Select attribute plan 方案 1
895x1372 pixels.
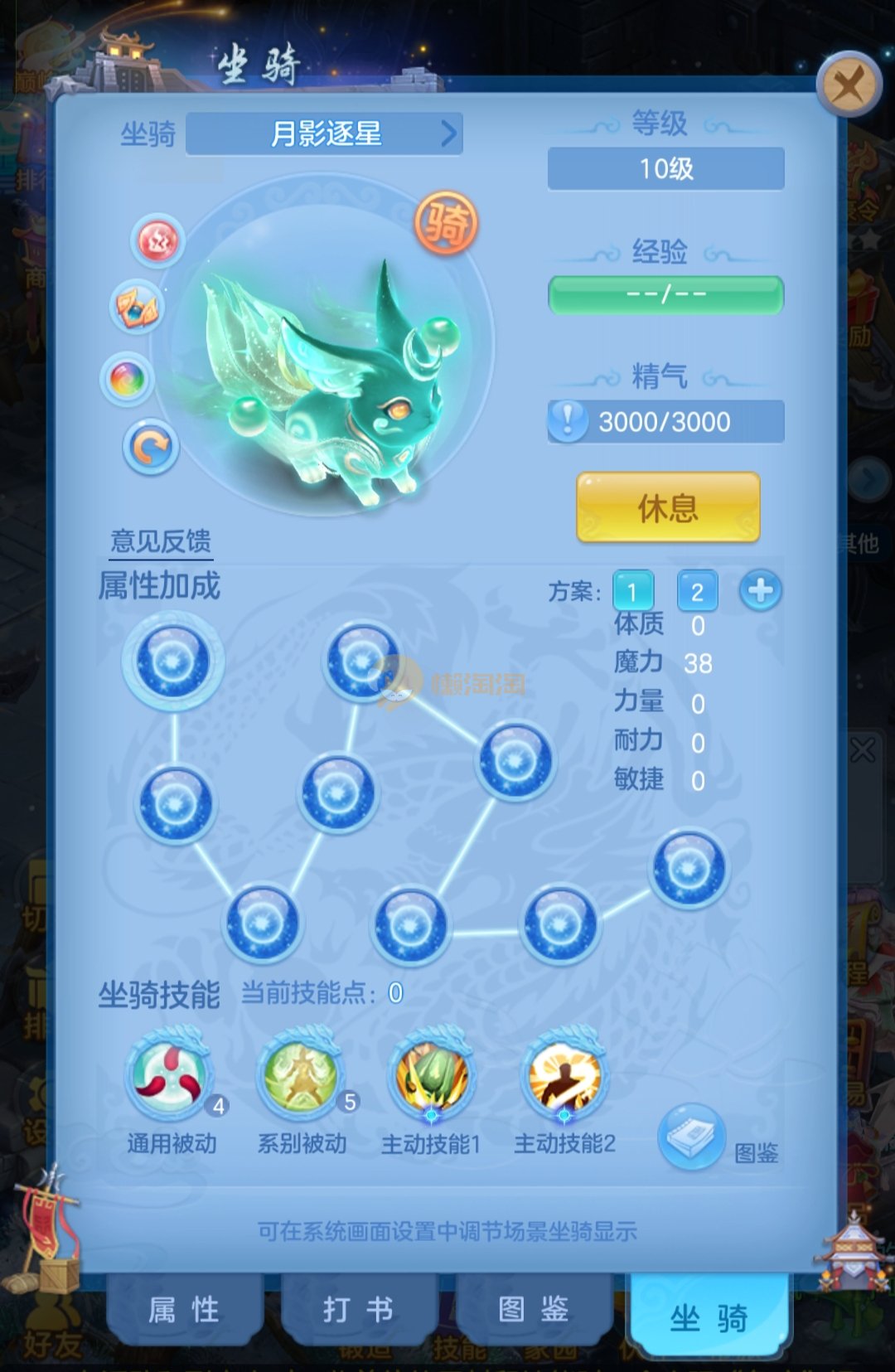pos(632,591)
